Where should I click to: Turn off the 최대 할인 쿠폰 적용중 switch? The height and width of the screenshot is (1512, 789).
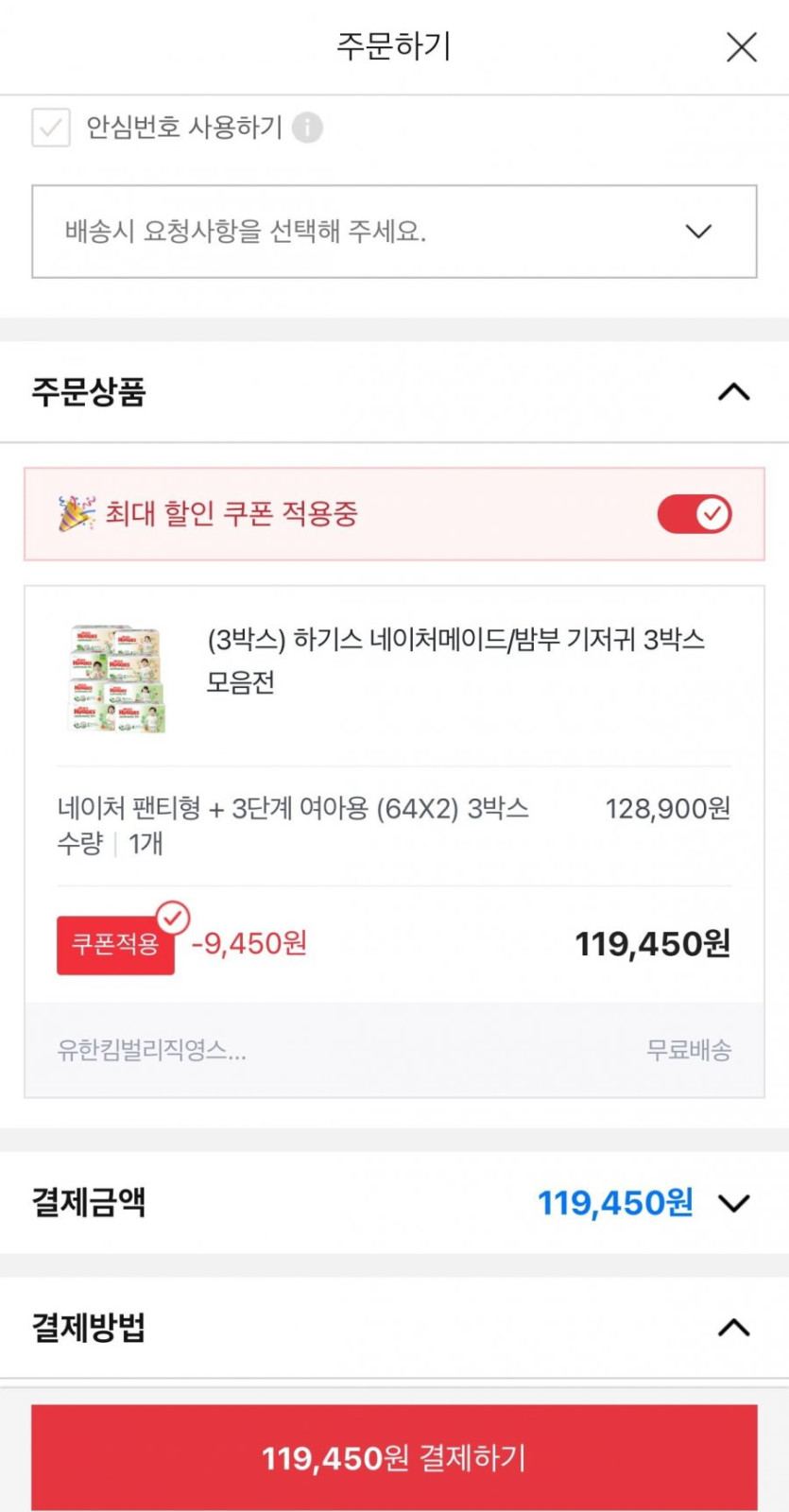click(x=695, y=514)
